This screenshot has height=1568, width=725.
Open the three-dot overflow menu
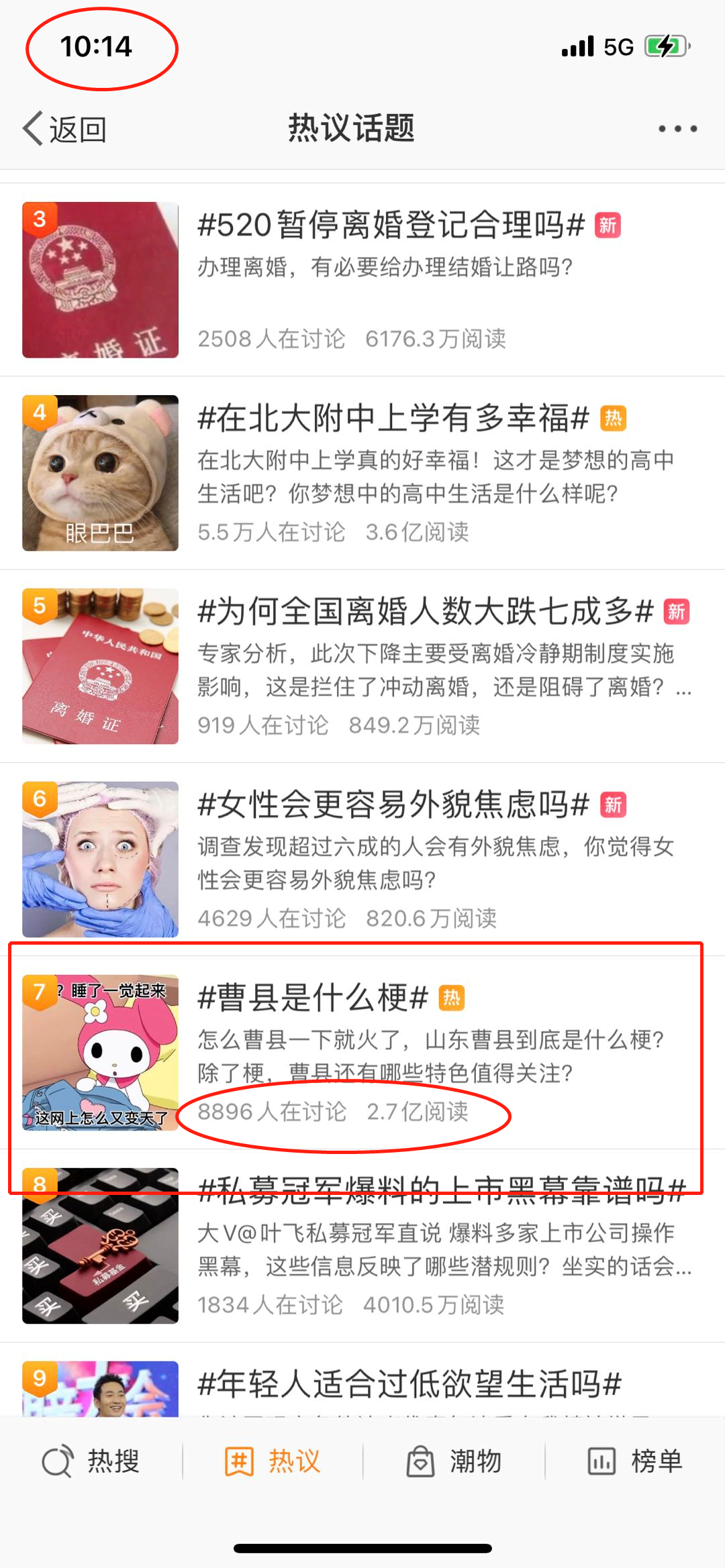click(x=677, y=129)
